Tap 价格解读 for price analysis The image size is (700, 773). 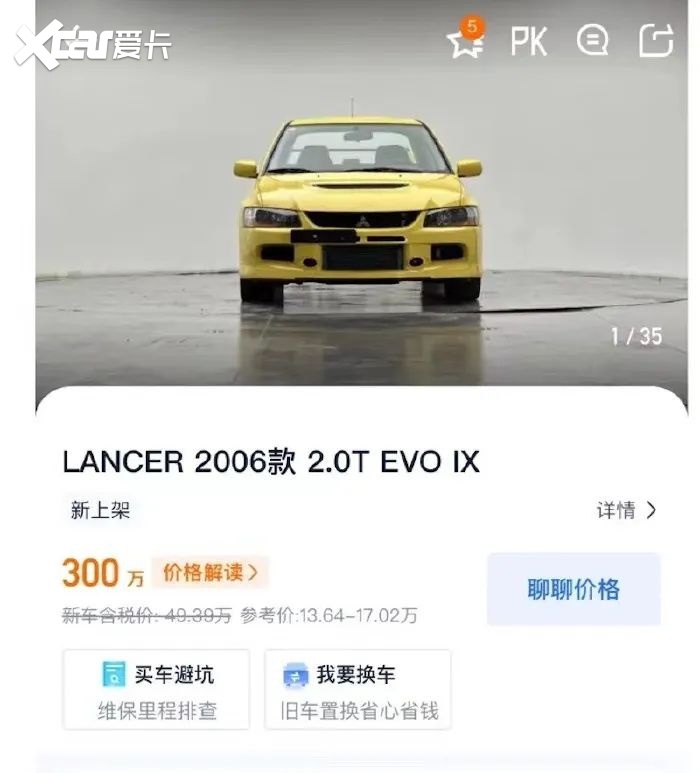(210, 572)
